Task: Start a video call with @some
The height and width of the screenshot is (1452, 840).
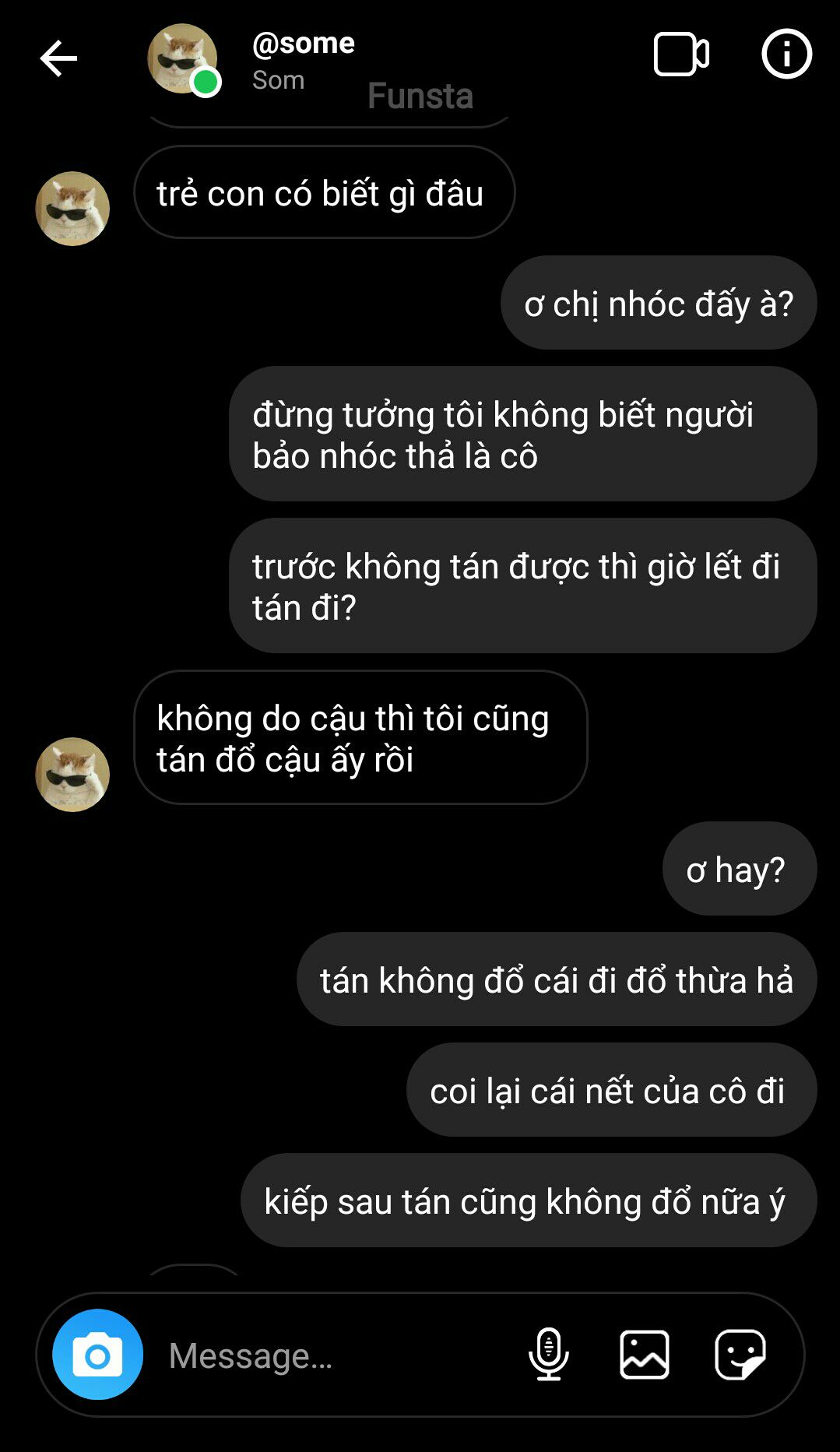Action: pos(680,54)
